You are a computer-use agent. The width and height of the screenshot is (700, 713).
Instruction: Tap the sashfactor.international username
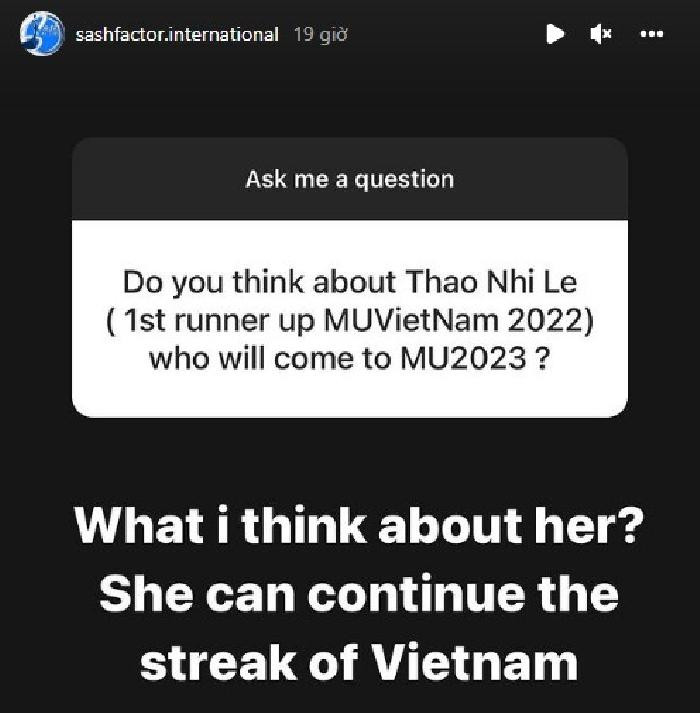tap(176, 34)
